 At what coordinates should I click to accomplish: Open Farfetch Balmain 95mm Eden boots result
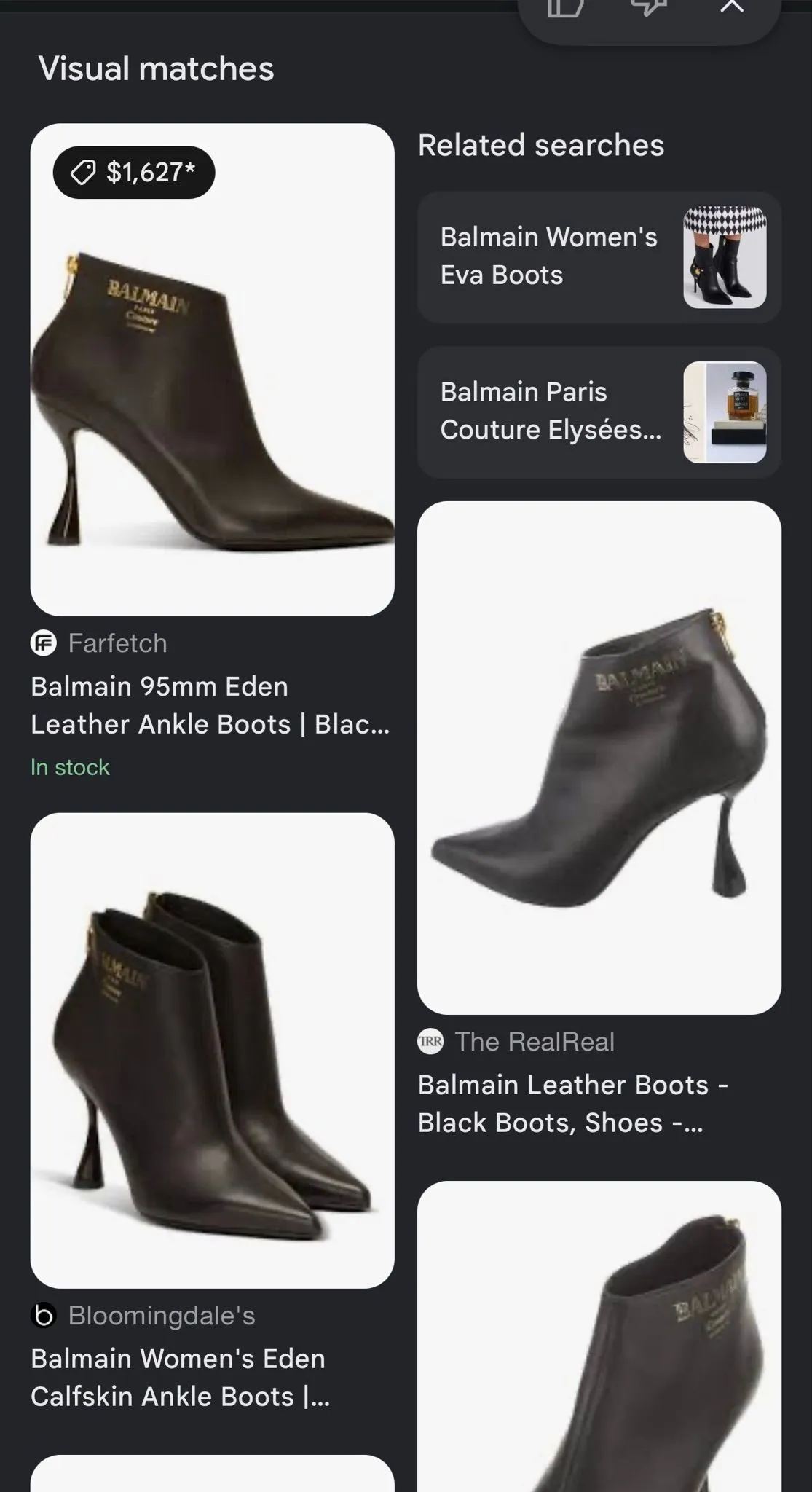pyautogui.click(x=212, y=452)
